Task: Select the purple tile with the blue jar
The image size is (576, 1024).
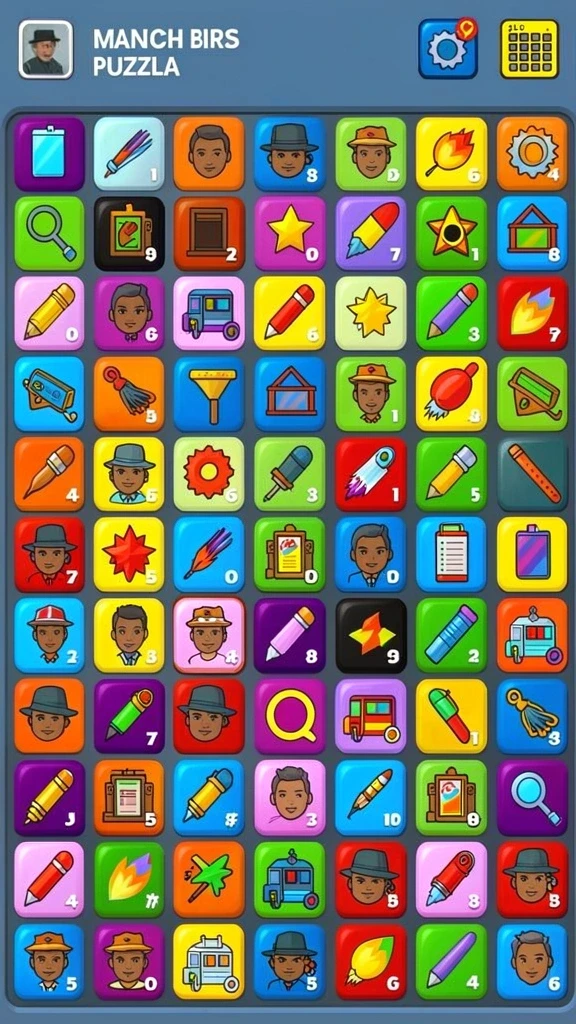Action: pos(50,154)
